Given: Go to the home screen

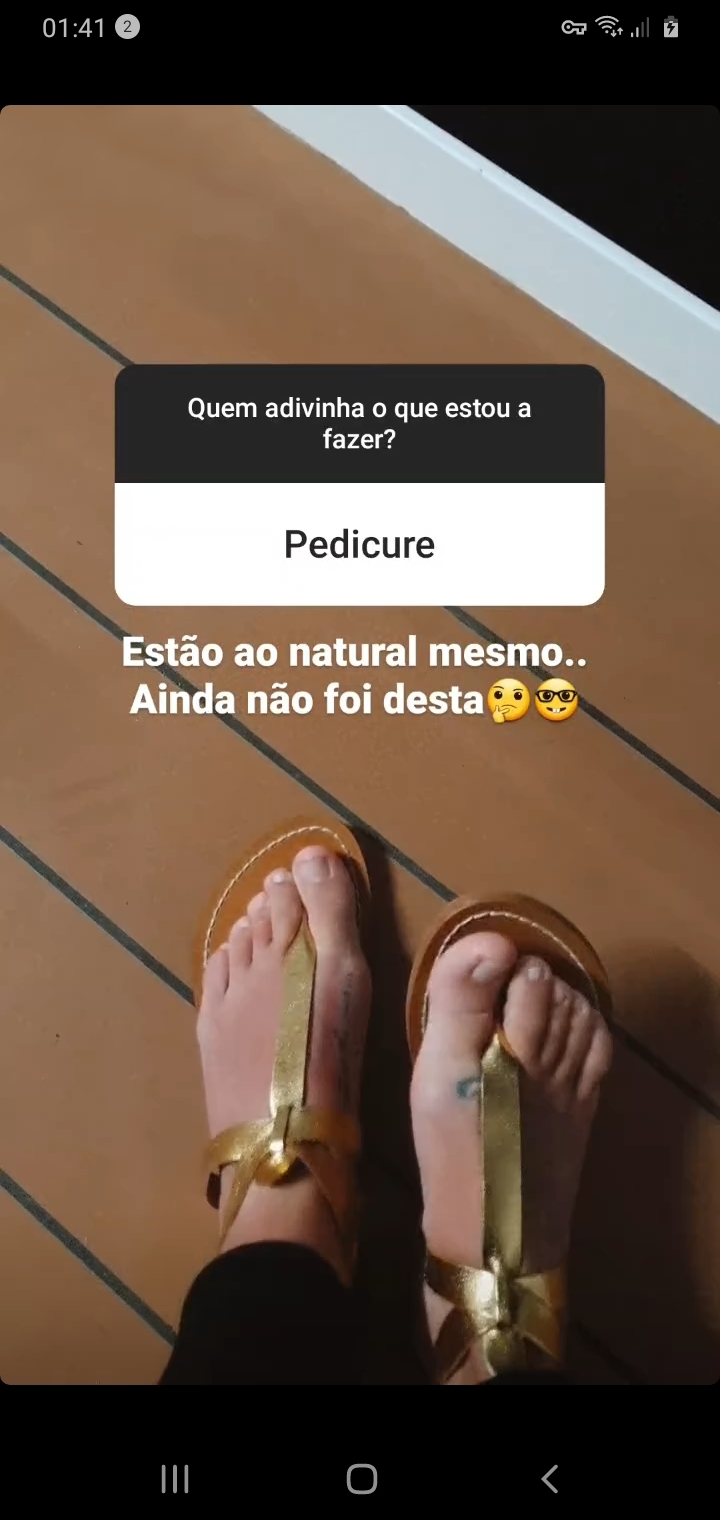Looking at the screenshot, I should pyautogui.click(x=361, y=1479).
